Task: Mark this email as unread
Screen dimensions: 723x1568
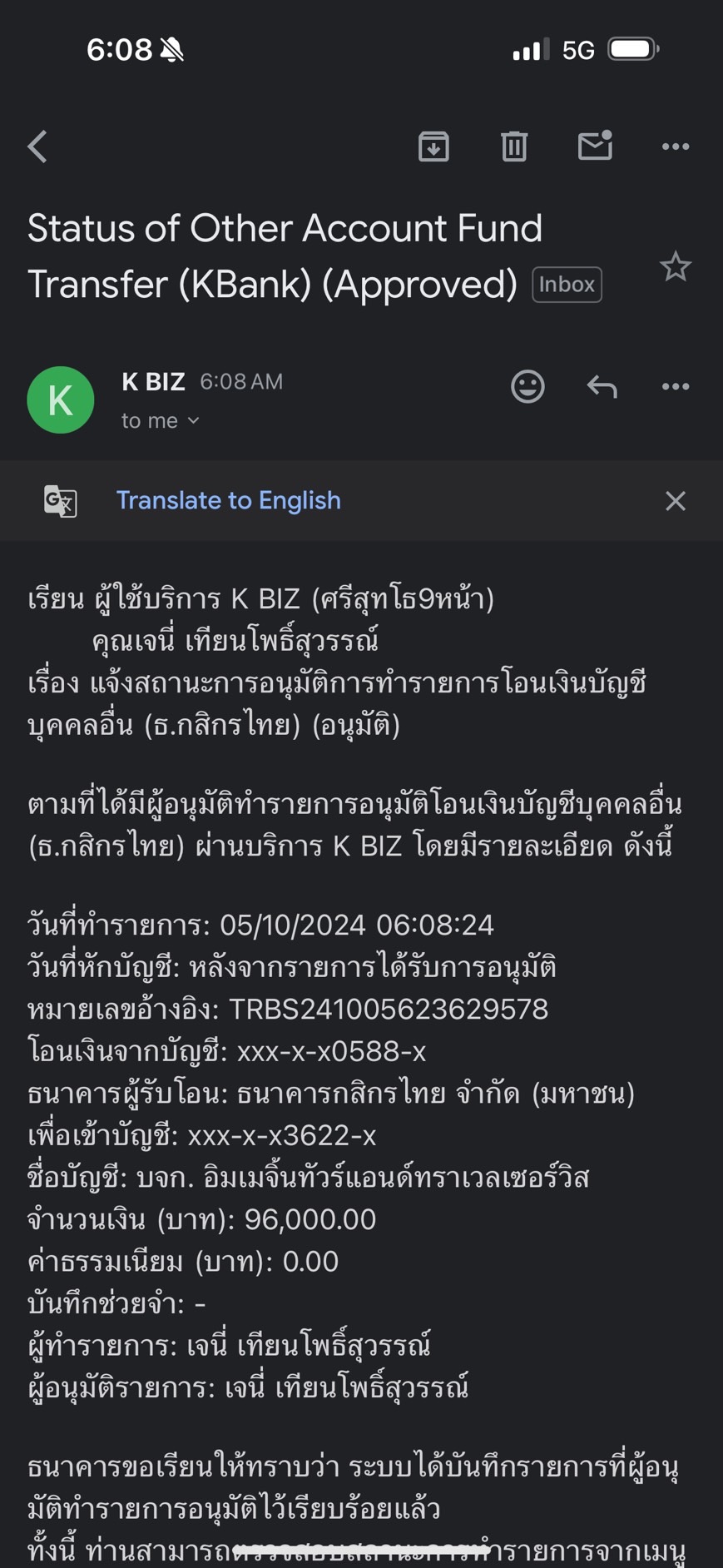Action: [595, 146]
